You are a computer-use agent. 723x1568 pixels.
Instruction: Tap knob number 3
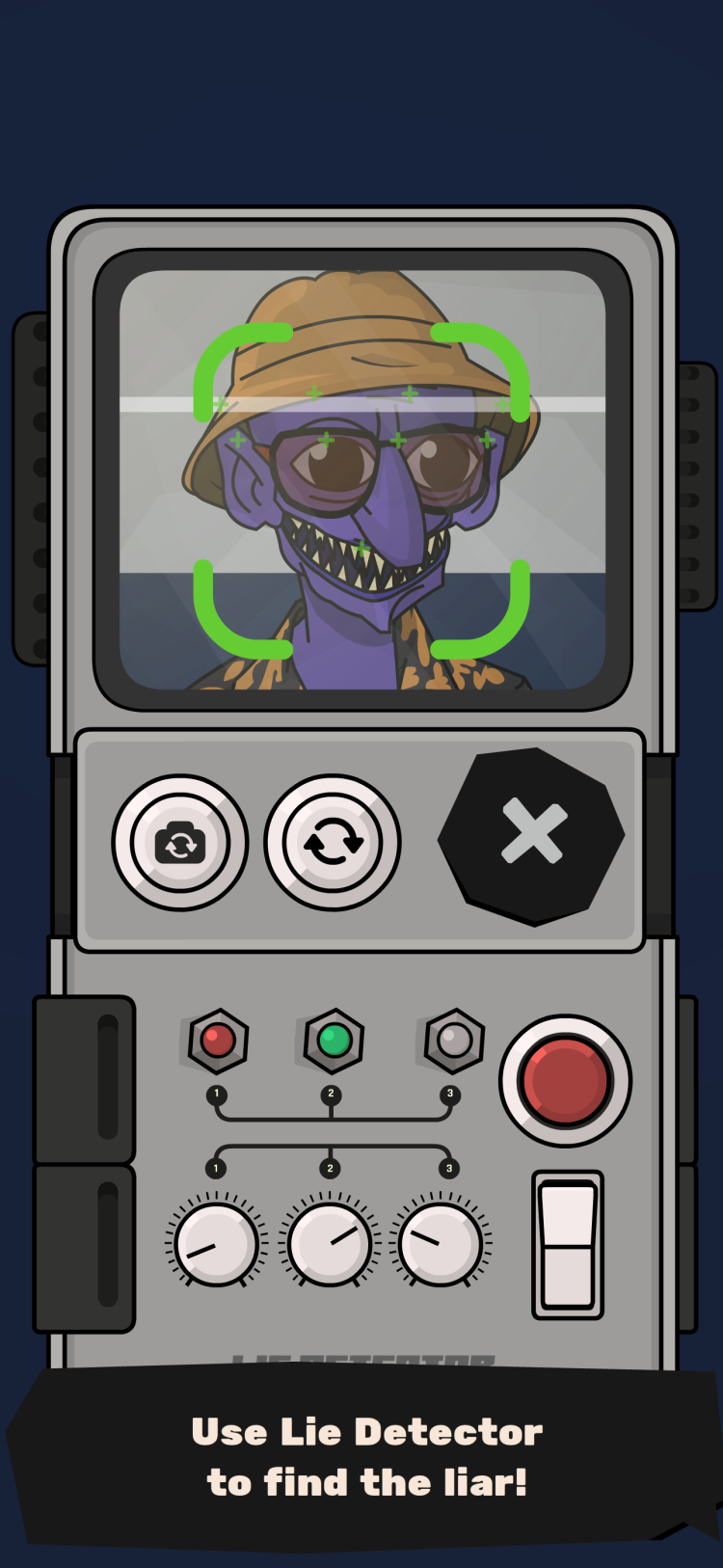[441, 1244]
